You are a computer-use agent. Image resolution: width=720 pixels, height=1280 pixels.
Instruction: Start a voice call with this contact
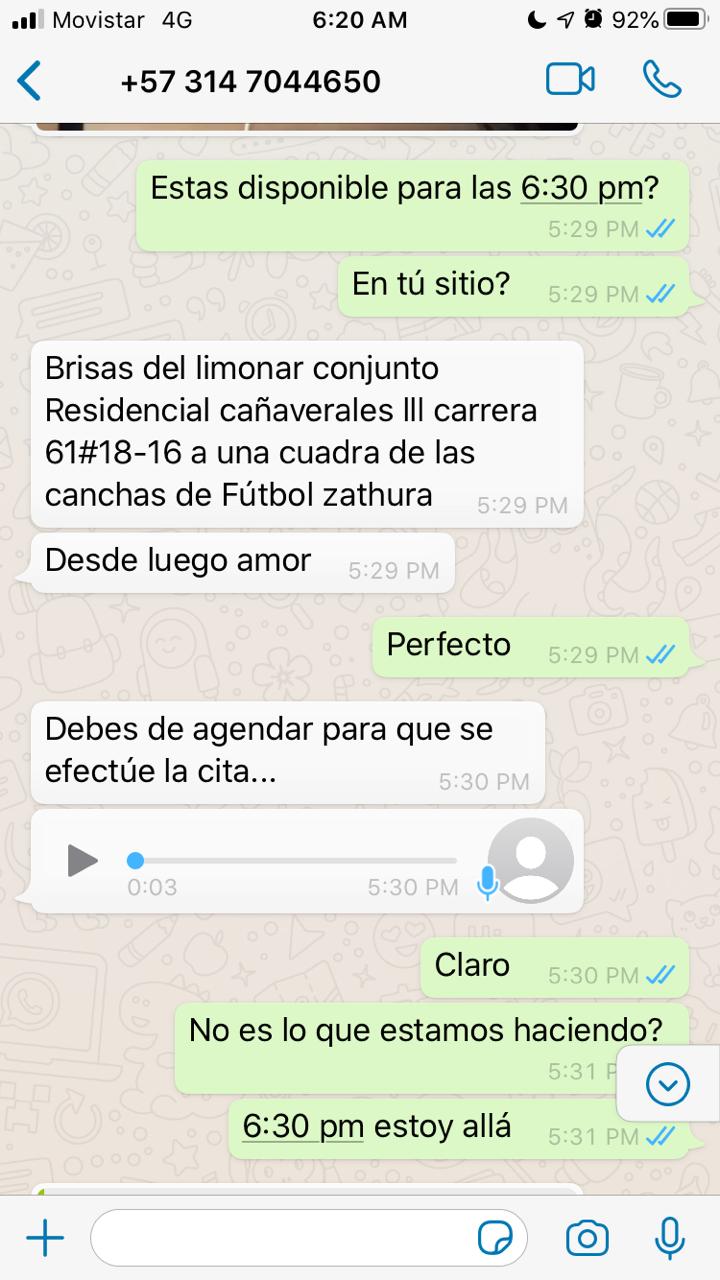(x=661, y=80)
